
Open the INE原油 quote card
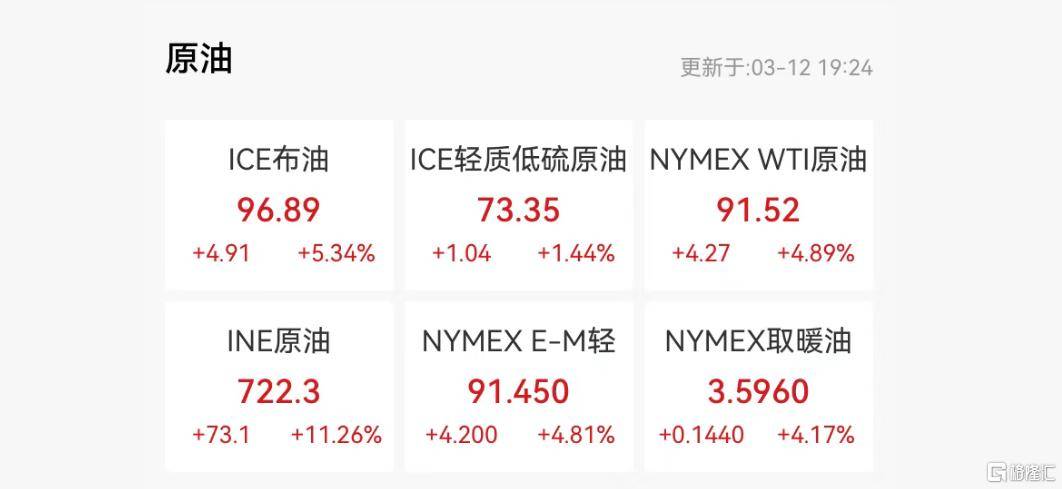278,387
